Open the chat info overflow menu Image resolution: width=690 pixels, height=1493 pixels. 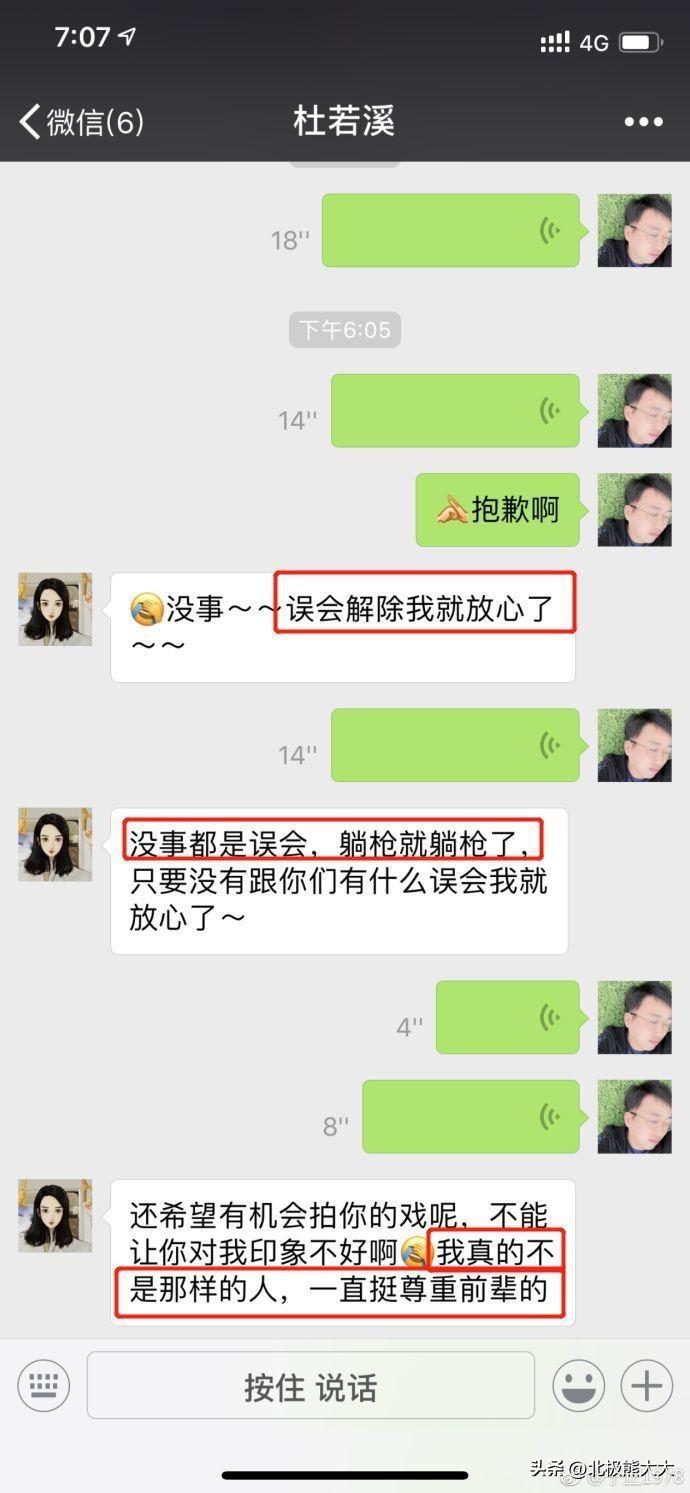[643, 122]
